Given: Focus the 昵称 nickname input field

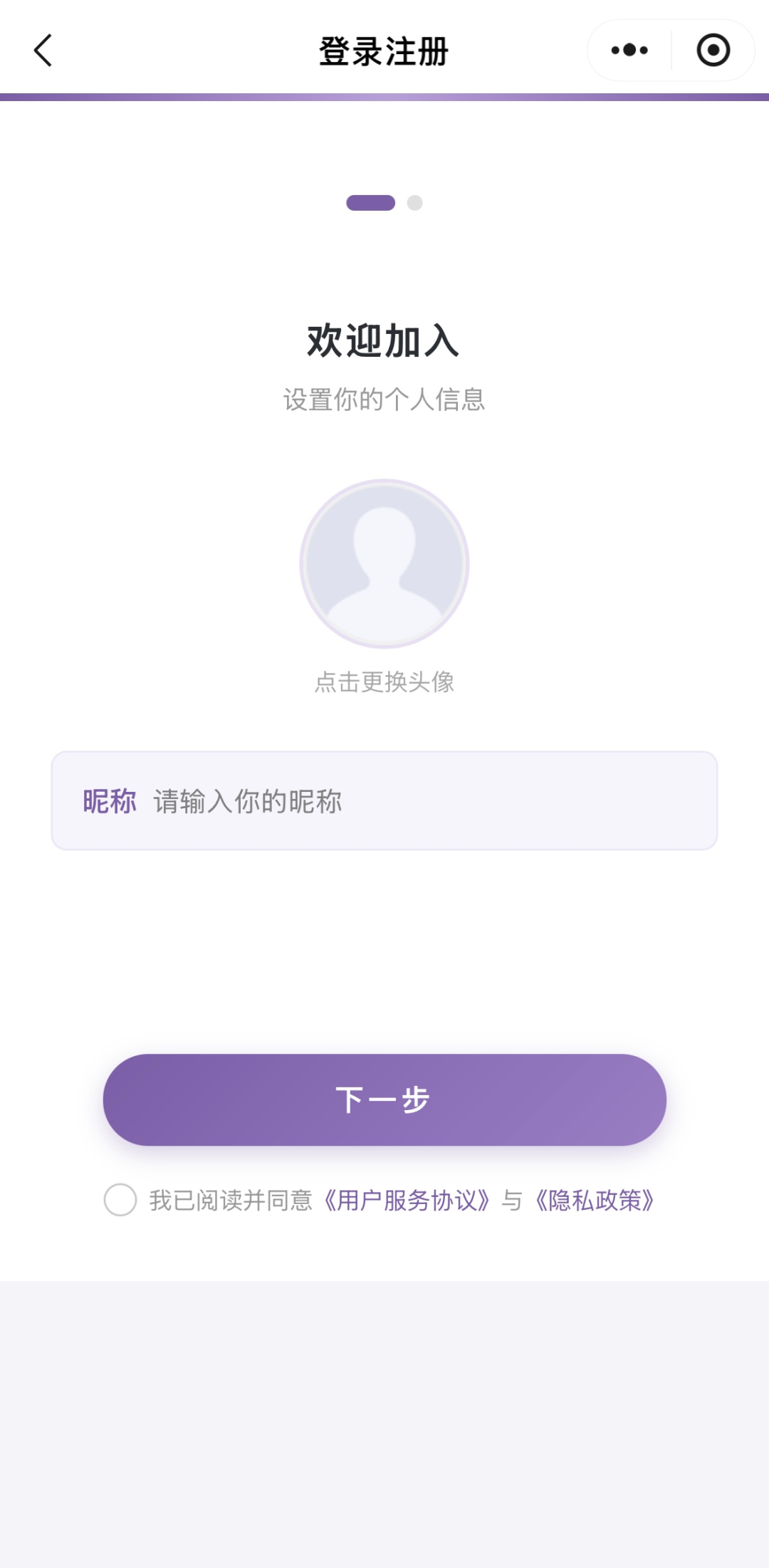Looking at the screenshot, I should (384, 800).
